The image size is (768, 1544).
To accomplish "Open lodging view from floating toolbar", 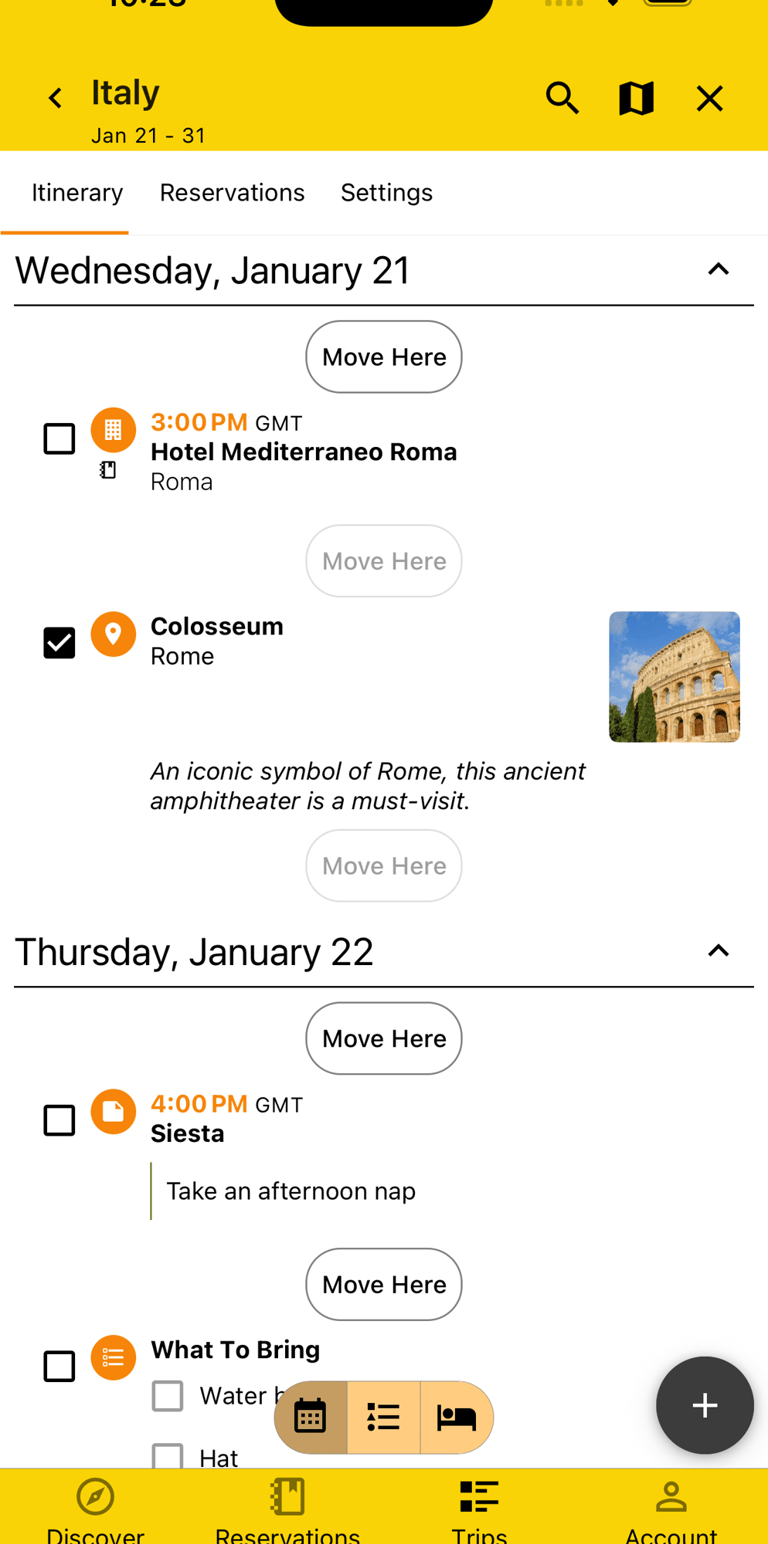I will pyautogui.click(x=456, y=1417).
